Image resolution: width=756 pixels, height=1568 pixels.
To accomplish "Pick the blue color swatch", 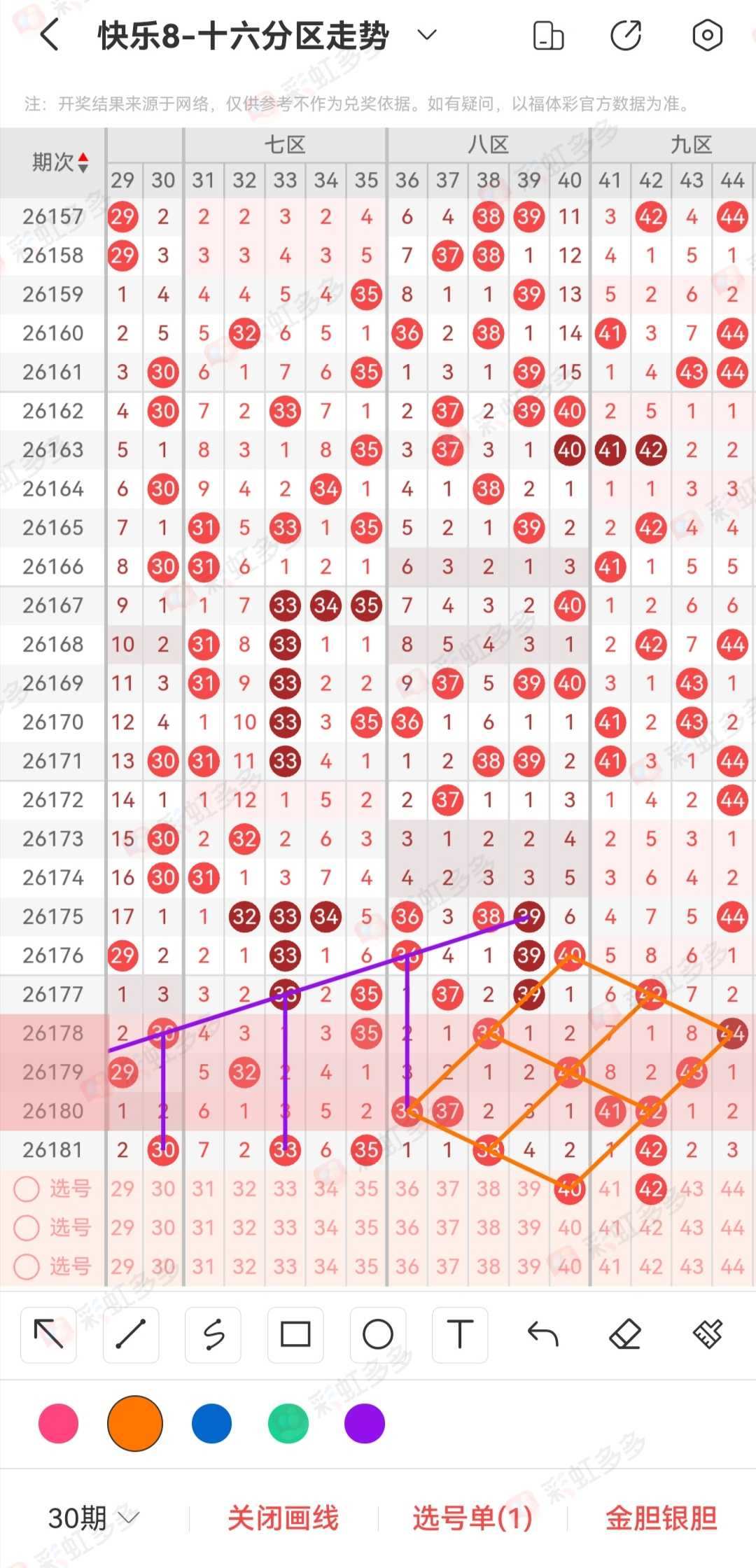I will point(211,1423).
